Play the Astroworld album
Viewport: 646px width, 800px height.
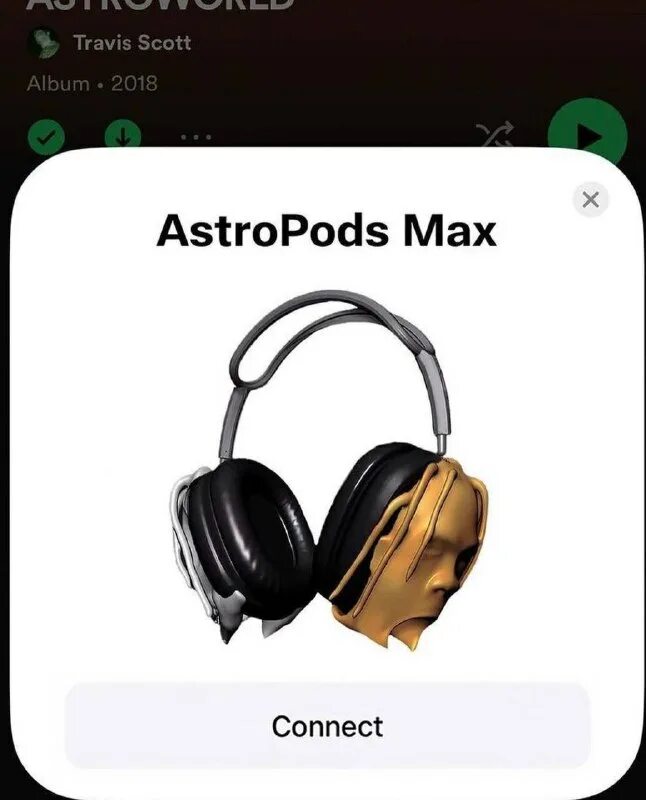tap(588, 134)
